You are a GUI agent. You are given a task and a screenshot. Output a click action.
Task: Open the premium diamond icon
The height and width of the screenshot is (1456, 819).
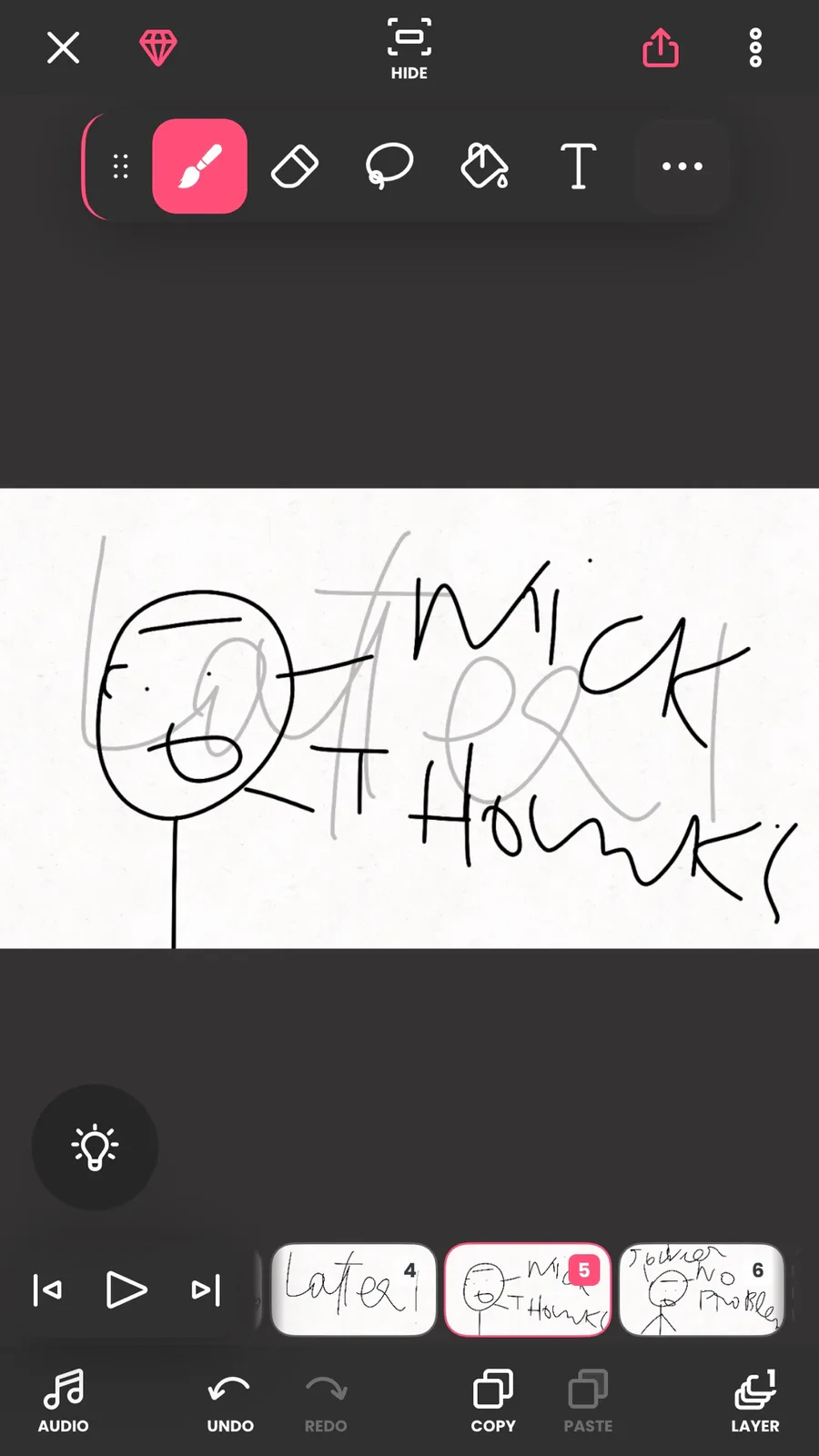click(158, 47)
